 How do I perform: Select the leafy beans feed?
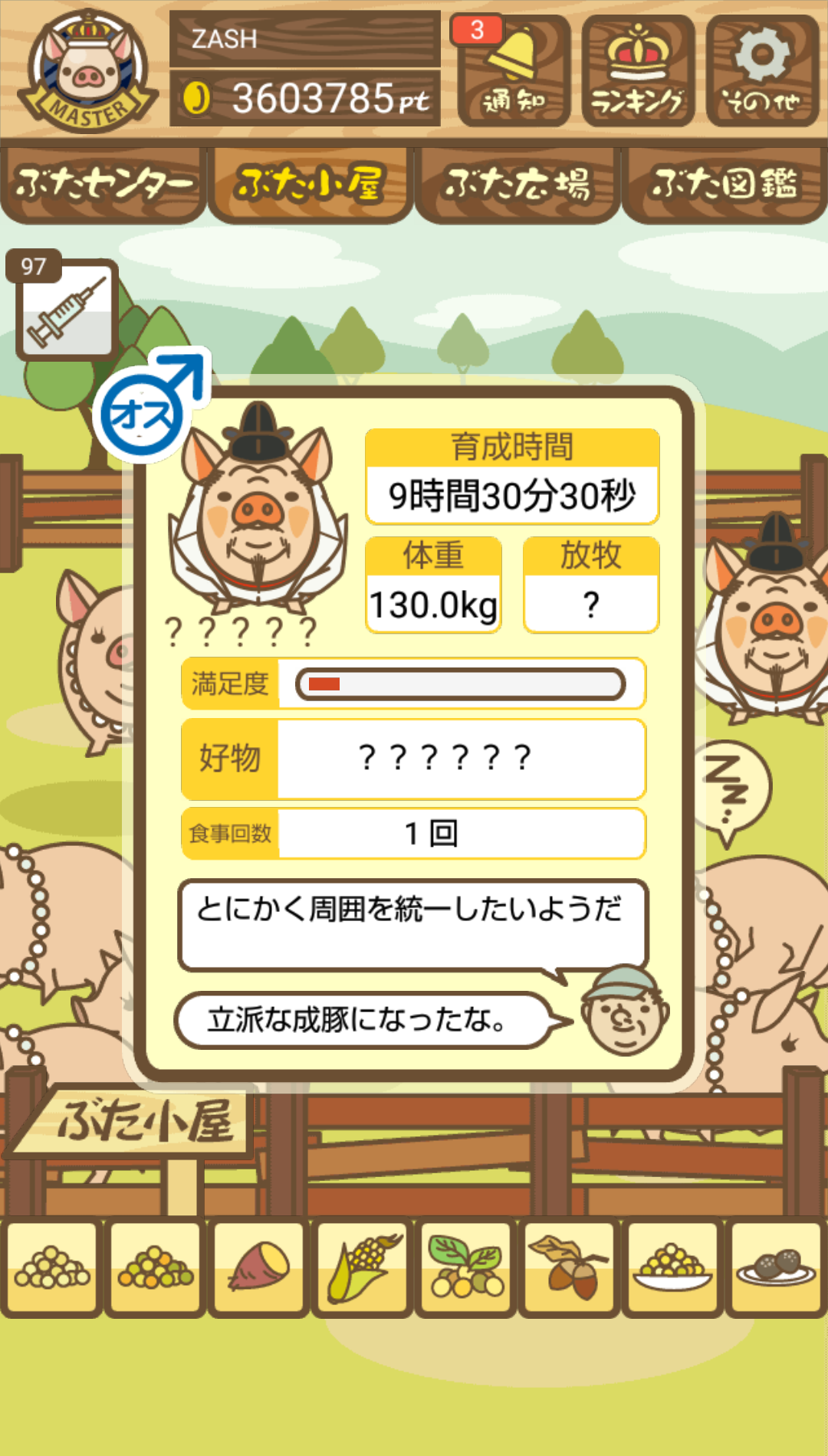pyautogui.click(x=466, y=1267)
